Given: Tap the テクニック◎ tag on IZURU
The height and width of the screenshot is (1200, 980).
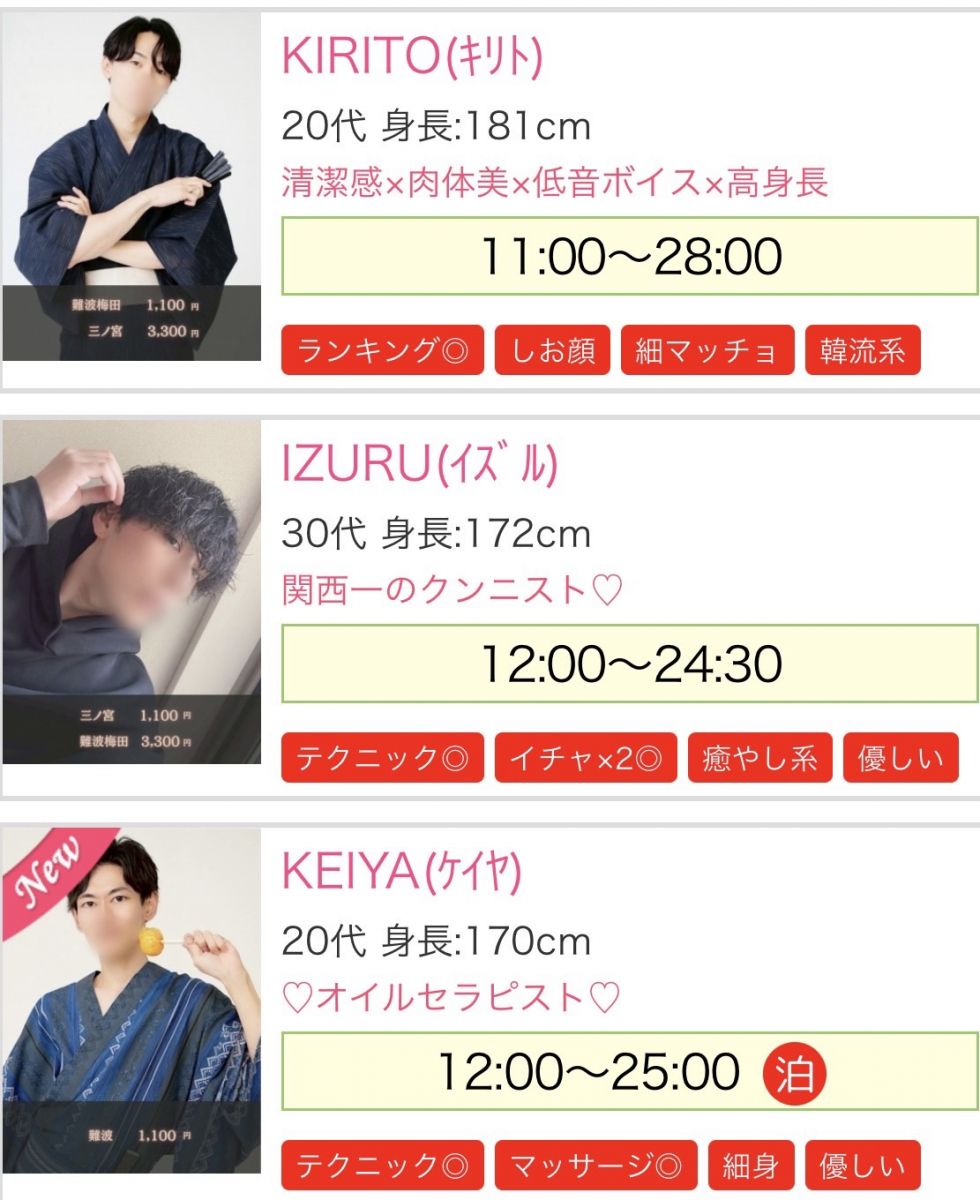Looking at the screenshot, I should tap(382, 758).
